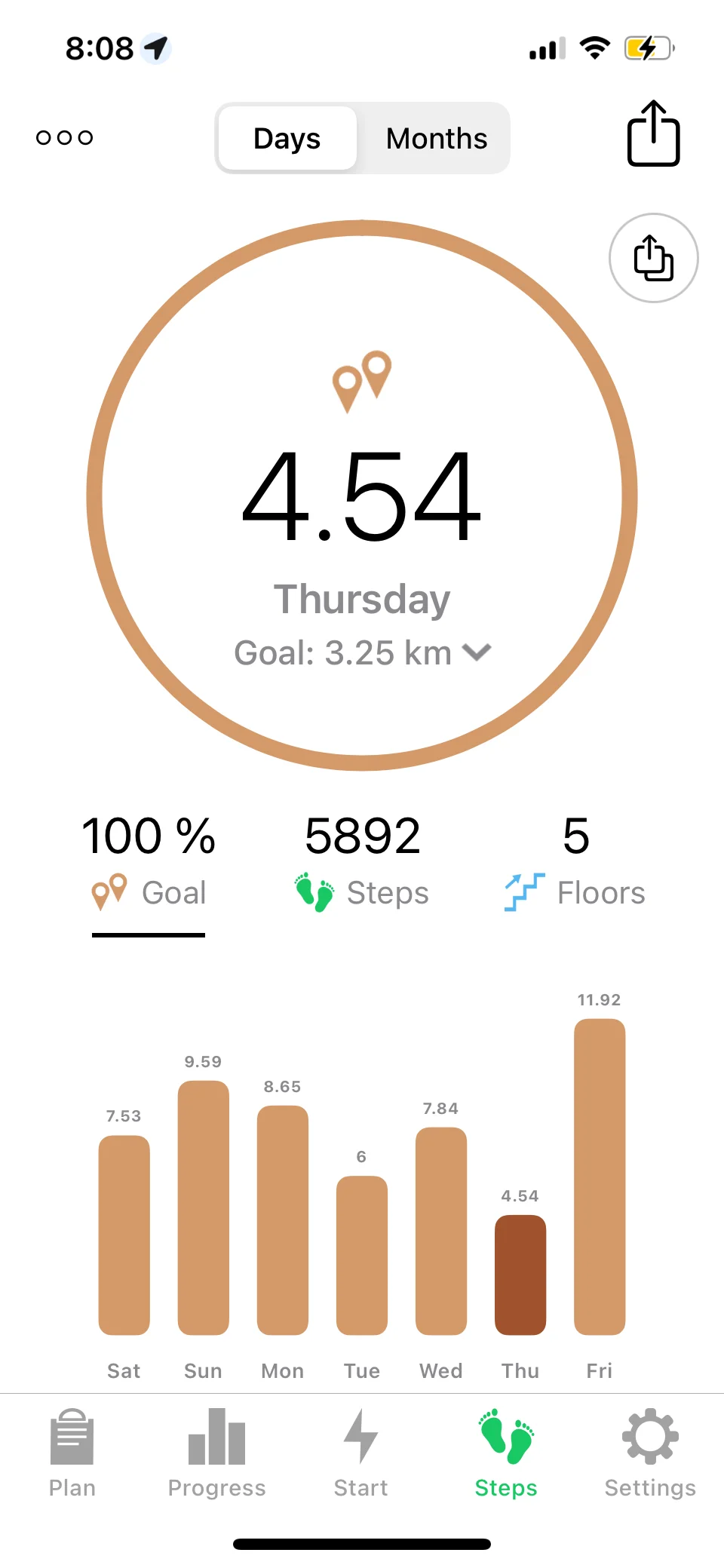This screenshot has width=724, height=1568.
Task: Open the Start tab
Action: pos(361,1453)
